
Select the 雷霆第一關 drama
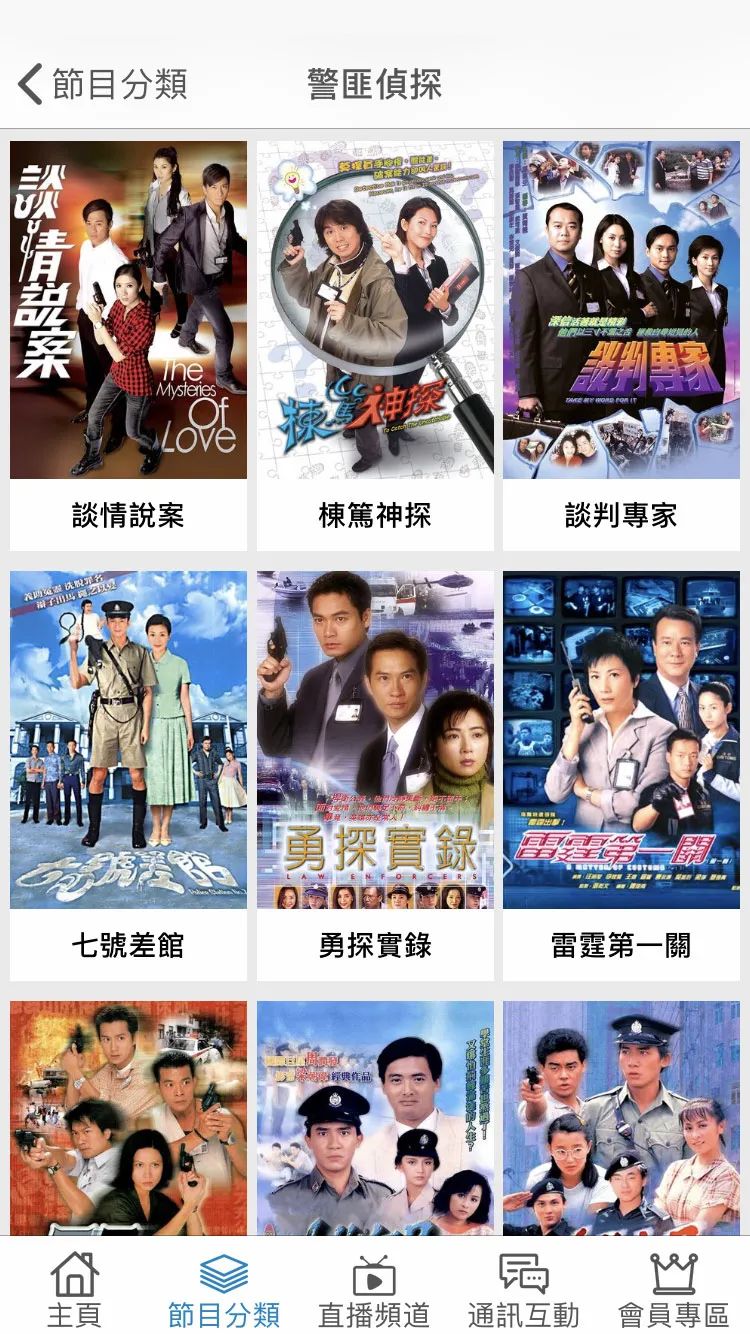click(x=621, y=775)
